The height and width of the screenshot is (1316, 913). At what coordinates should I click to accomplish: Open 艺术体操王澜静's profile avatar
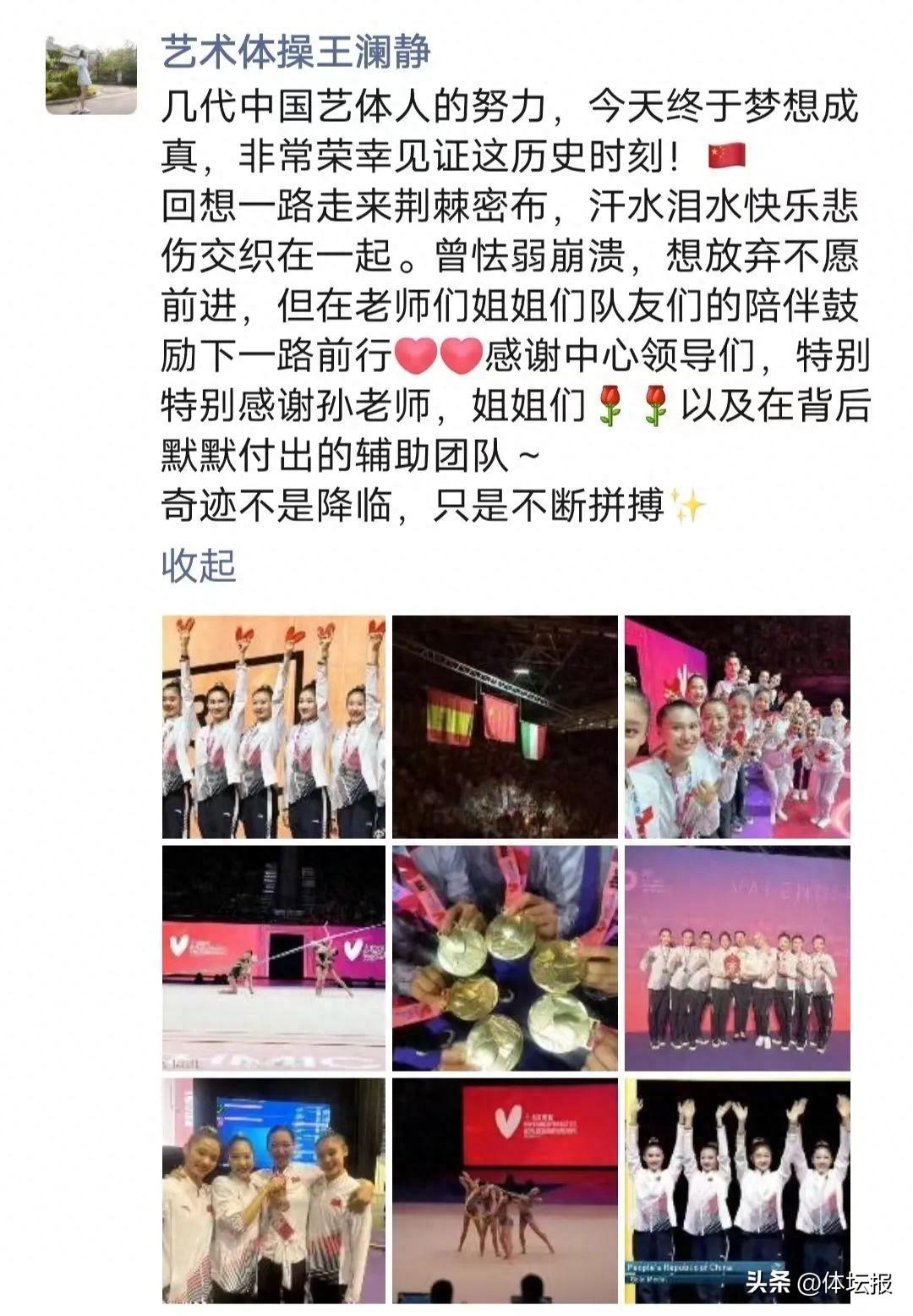tap(90, 74)
